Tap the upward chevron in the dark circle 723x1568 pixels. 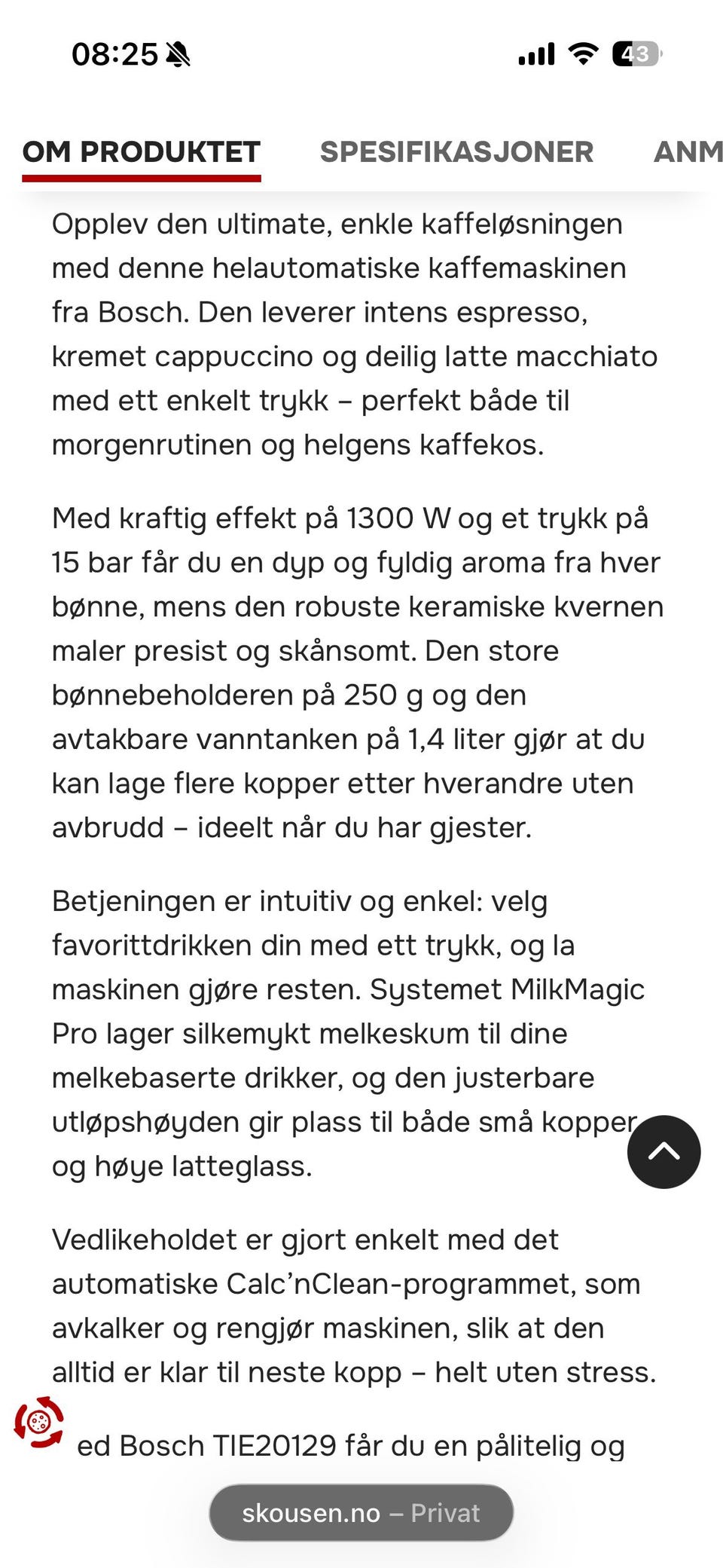point(664,1151)
